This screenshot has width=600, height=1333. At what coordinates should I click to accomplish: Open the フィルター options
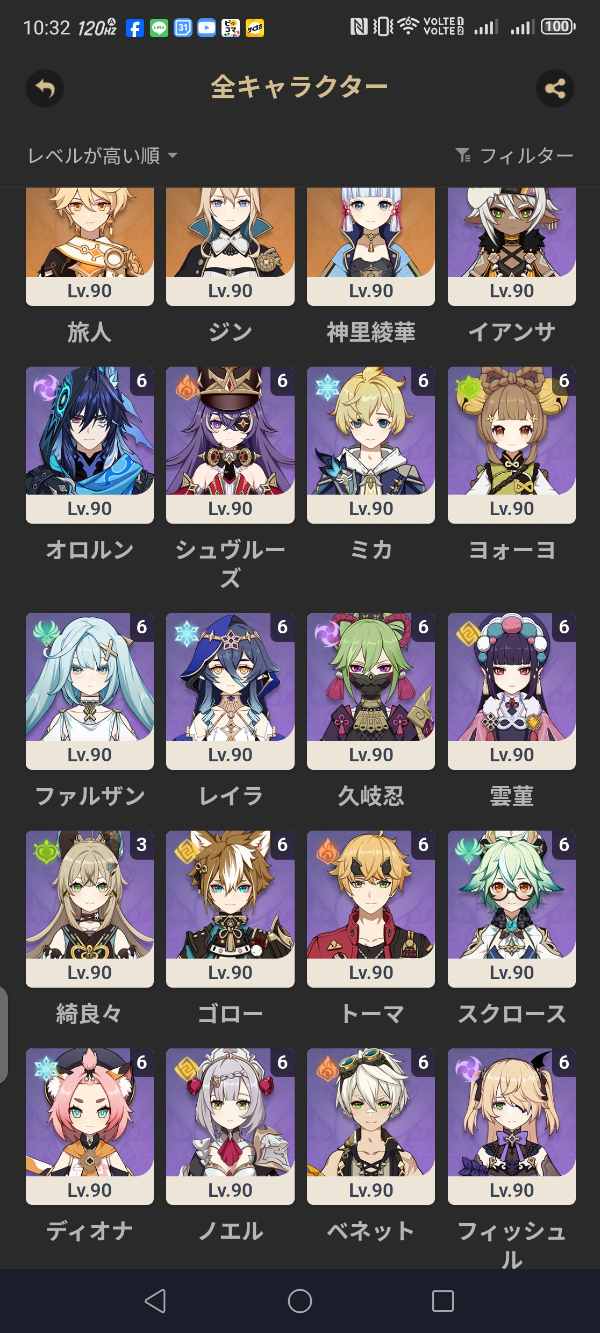coord(515,155)
